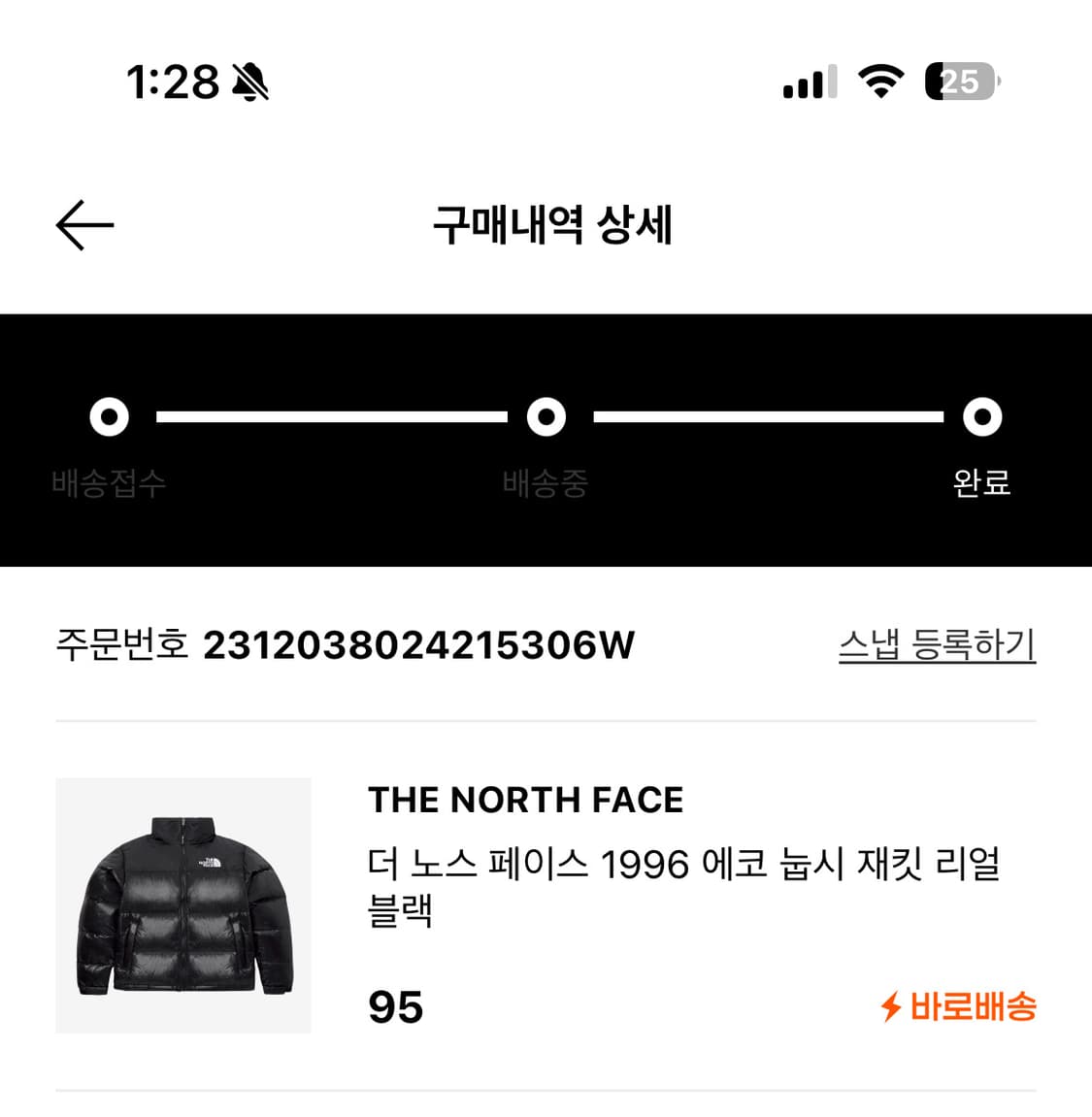The width and height of the screenshot is (1092, 1117).
Task: Select the 완료 completed stage dot
Action: tap(983, 416)
